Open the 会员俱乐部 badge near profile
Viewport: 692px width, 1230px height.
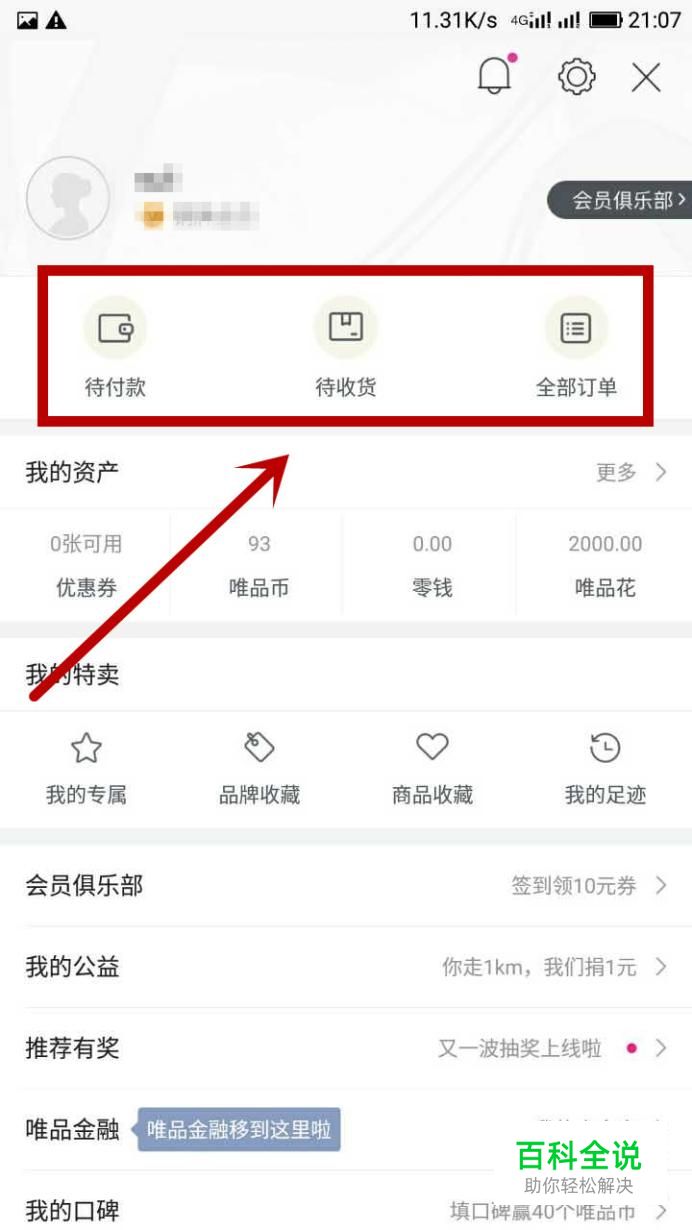[620, 201]
